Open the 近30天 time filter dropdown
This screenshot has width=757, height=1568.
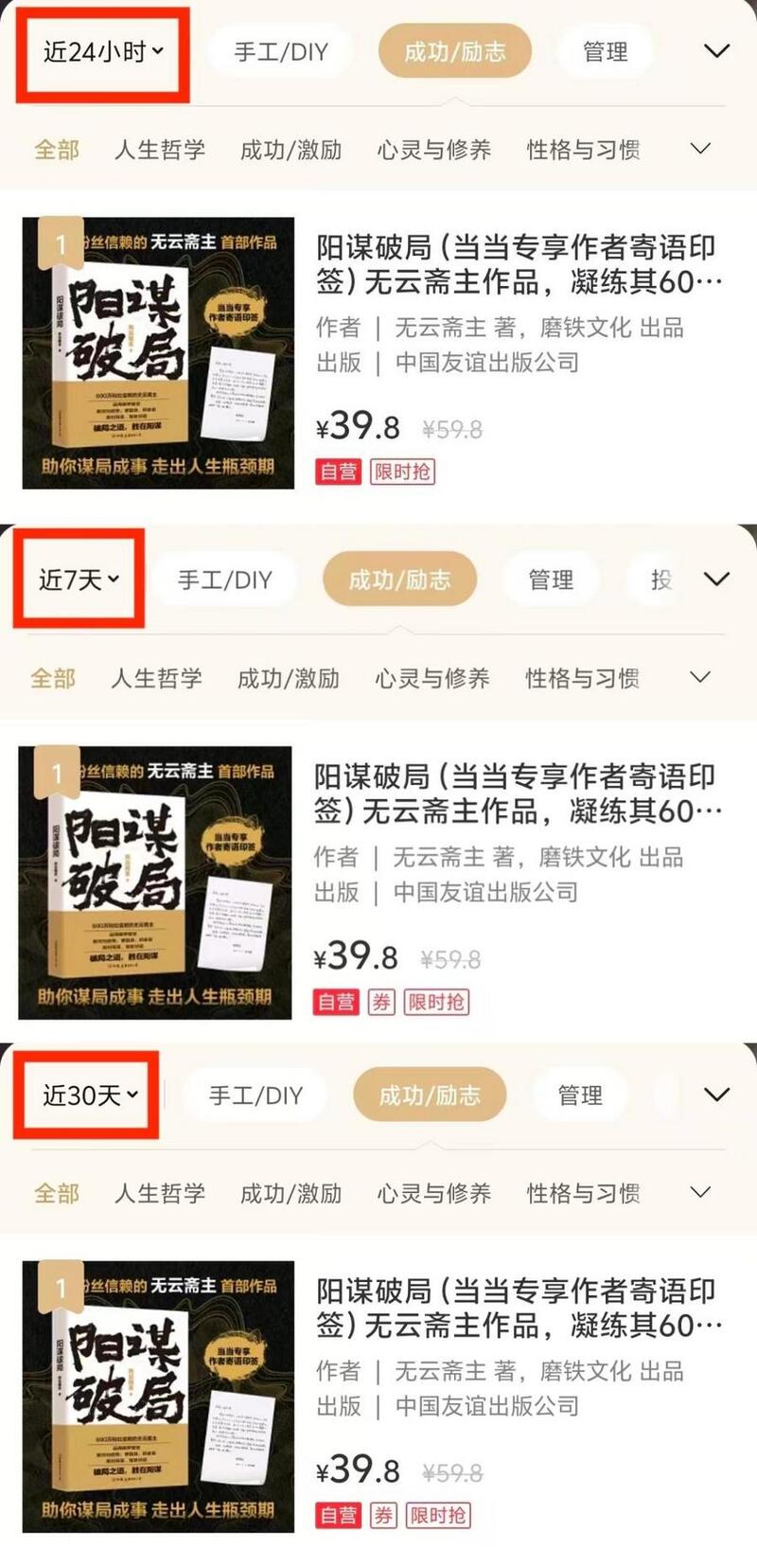click(88, 1095)
